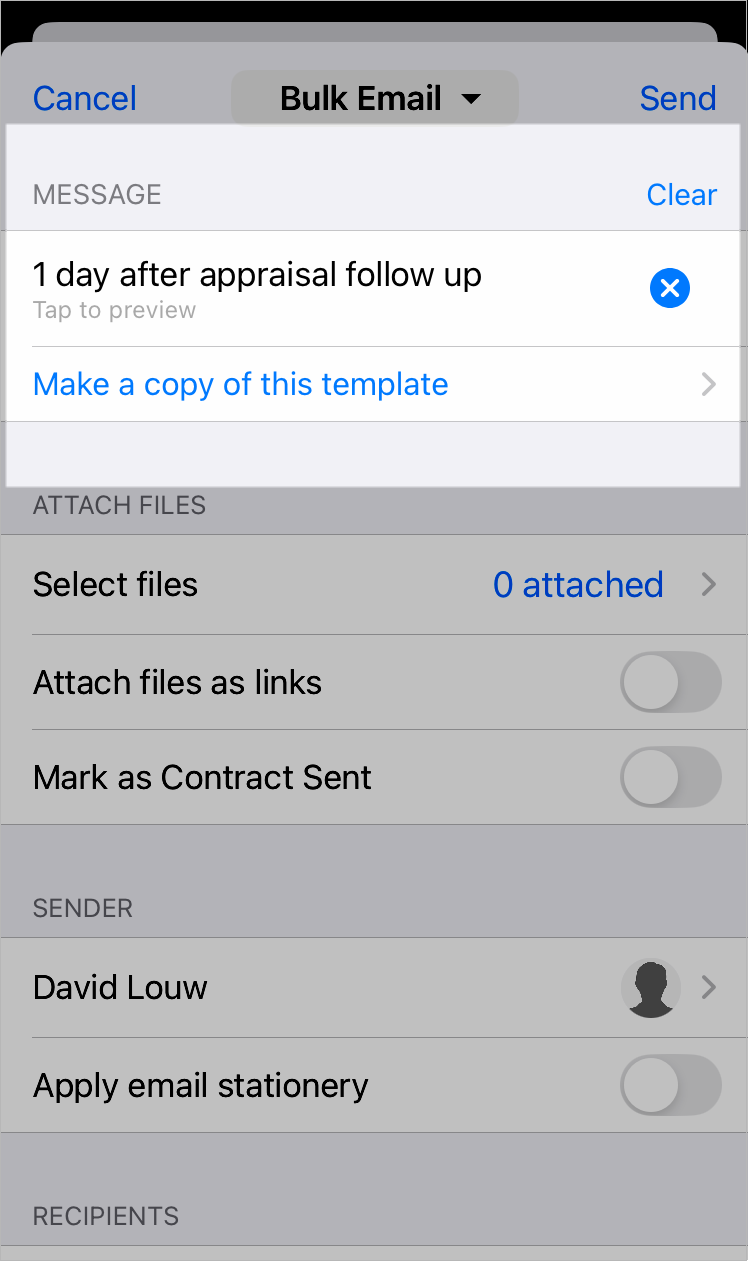Make a copy of this template
Screen dimensions: 748x1261
coord(374,384)
